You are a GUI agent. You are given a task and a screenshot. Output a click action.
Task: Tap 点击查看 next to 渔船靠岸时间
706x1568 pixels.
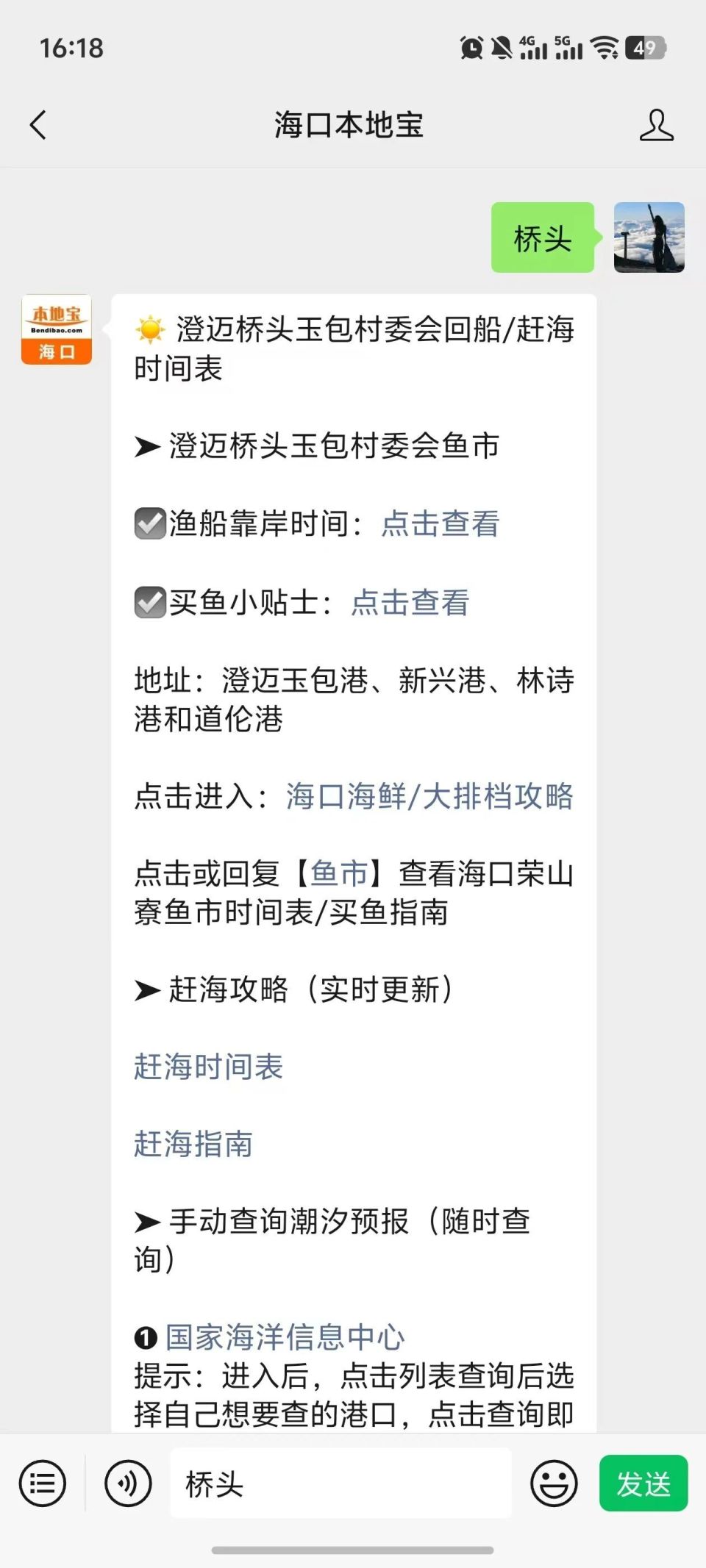click(439, 523)
